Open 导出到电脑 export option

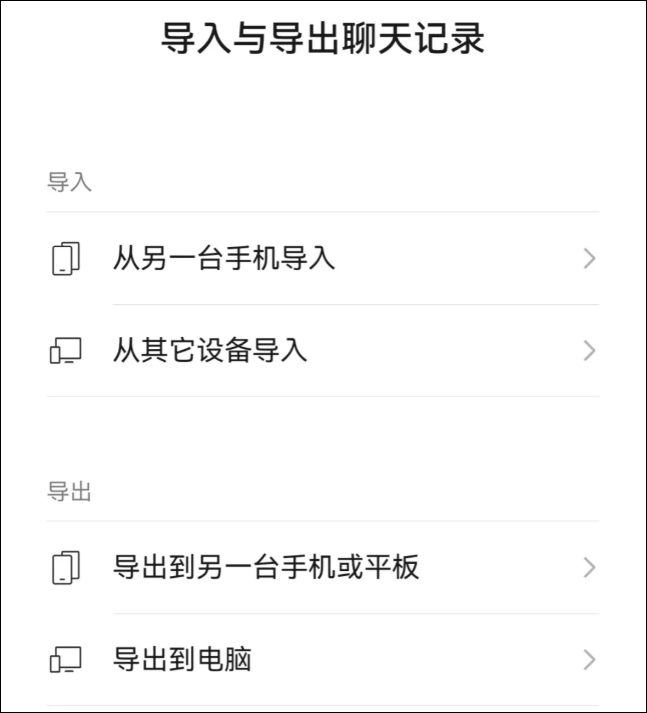[x=182, y=660]
